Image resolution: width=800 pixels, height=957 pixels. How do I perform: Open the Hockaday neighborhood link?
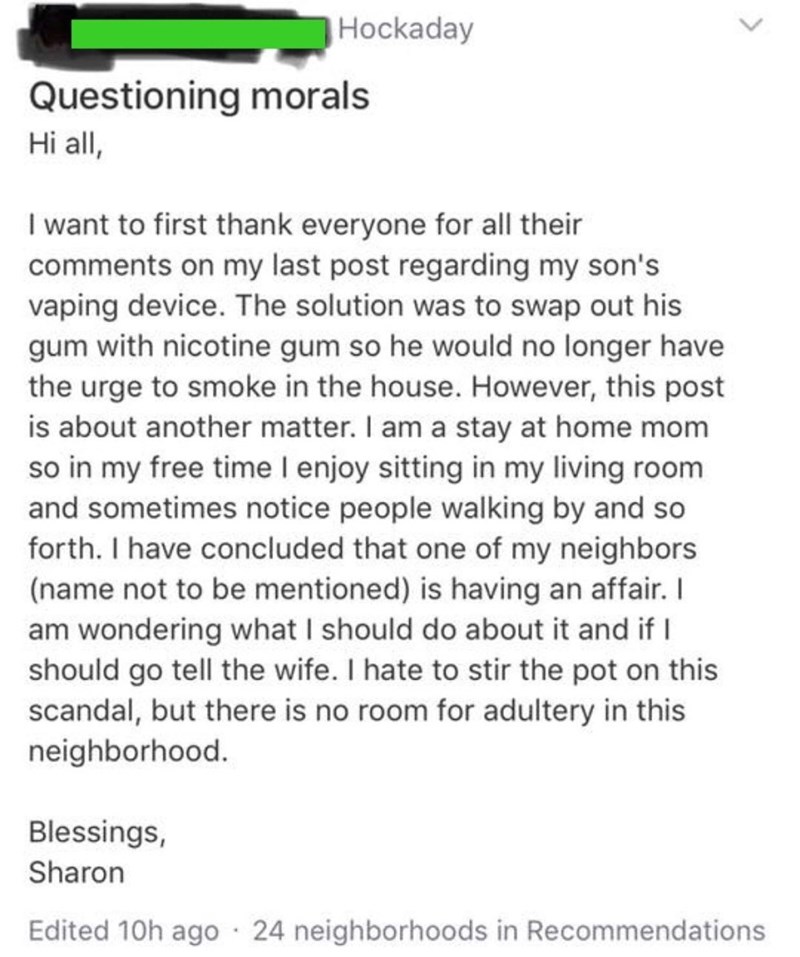click(405, 31)
